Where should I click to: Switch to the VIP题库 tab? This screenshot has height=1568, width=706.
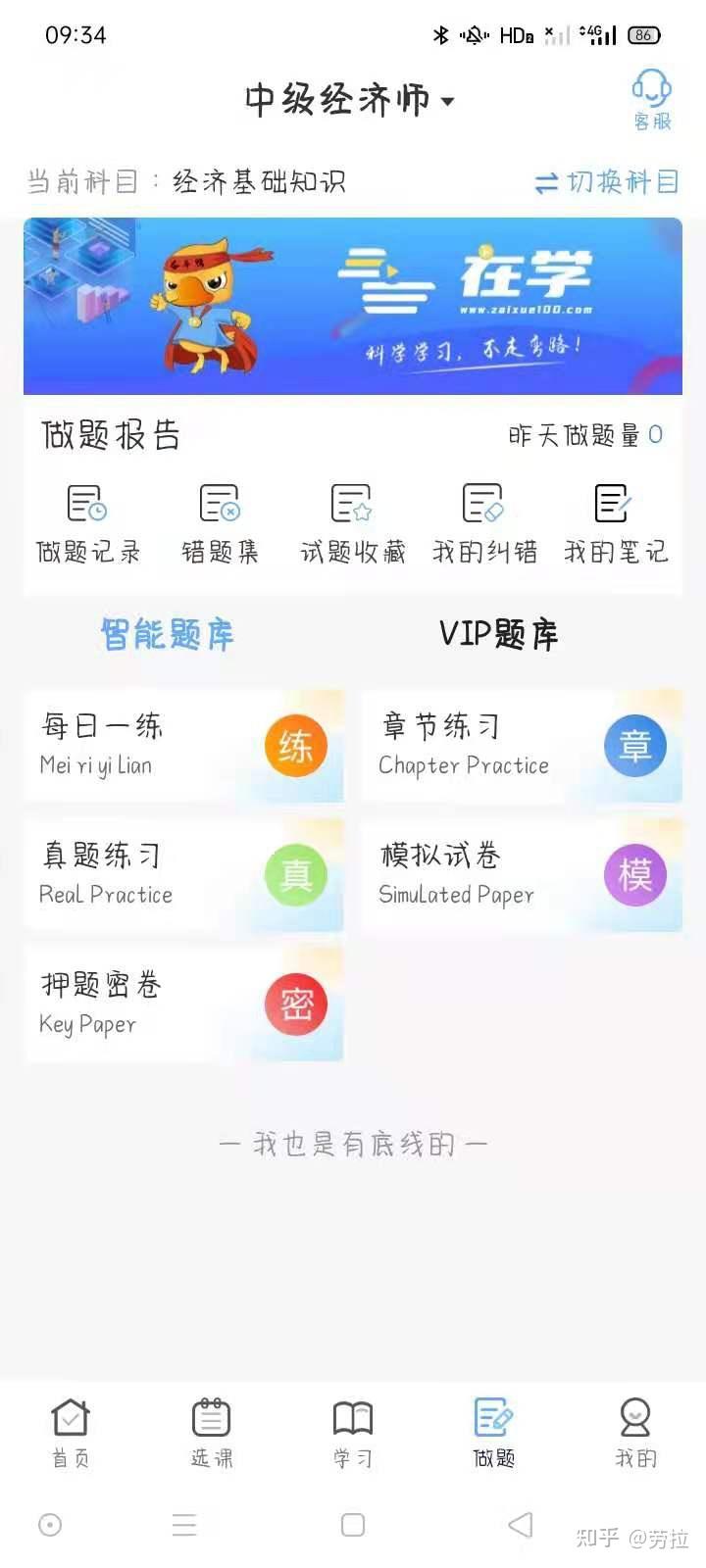click(x=498, y=635)
